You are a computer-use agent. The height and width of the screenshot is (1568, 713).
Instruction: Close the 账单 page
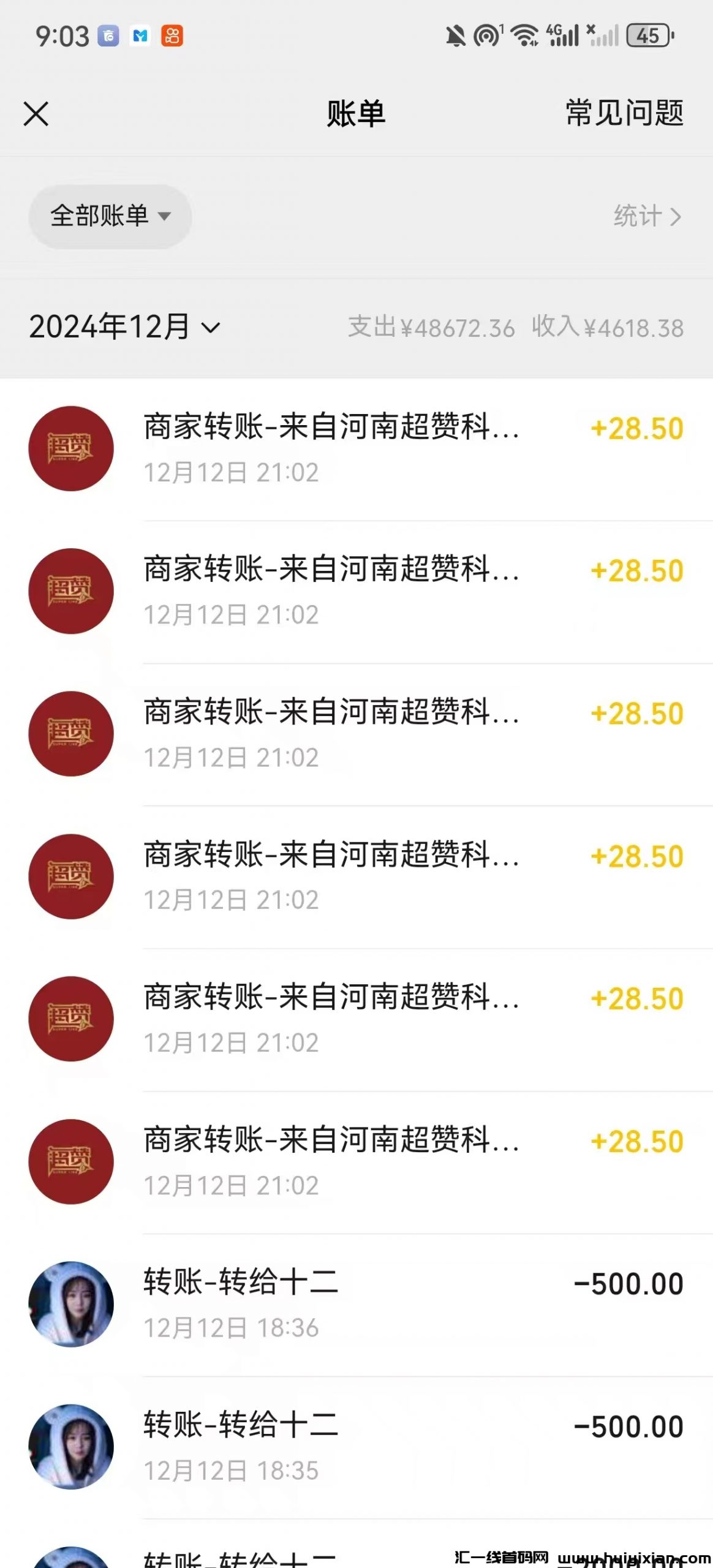click(x=36, y=114)
